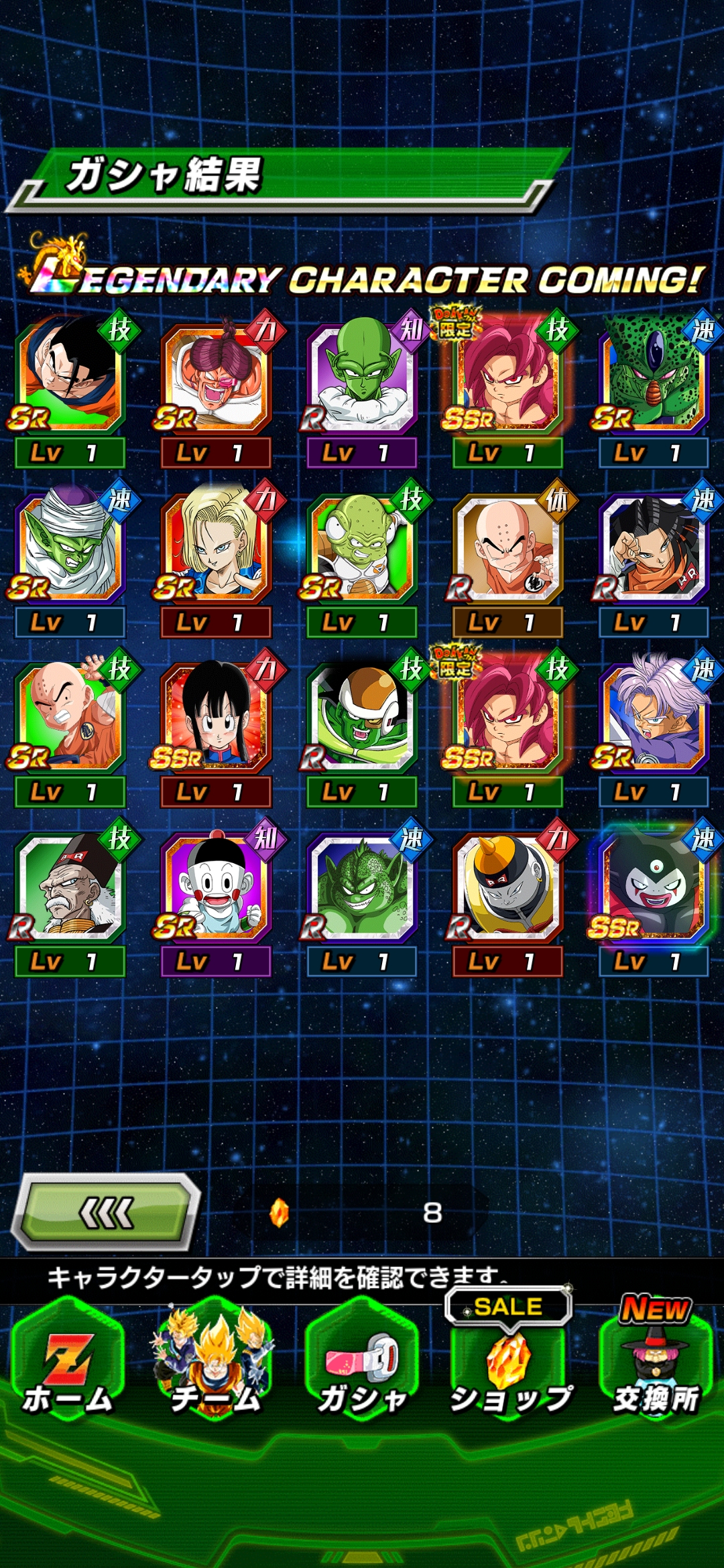The height and width of the screenshot is (1568, 724).
Task: Open the R bald Krillin 体-type card
Action: tap(508, 546)
